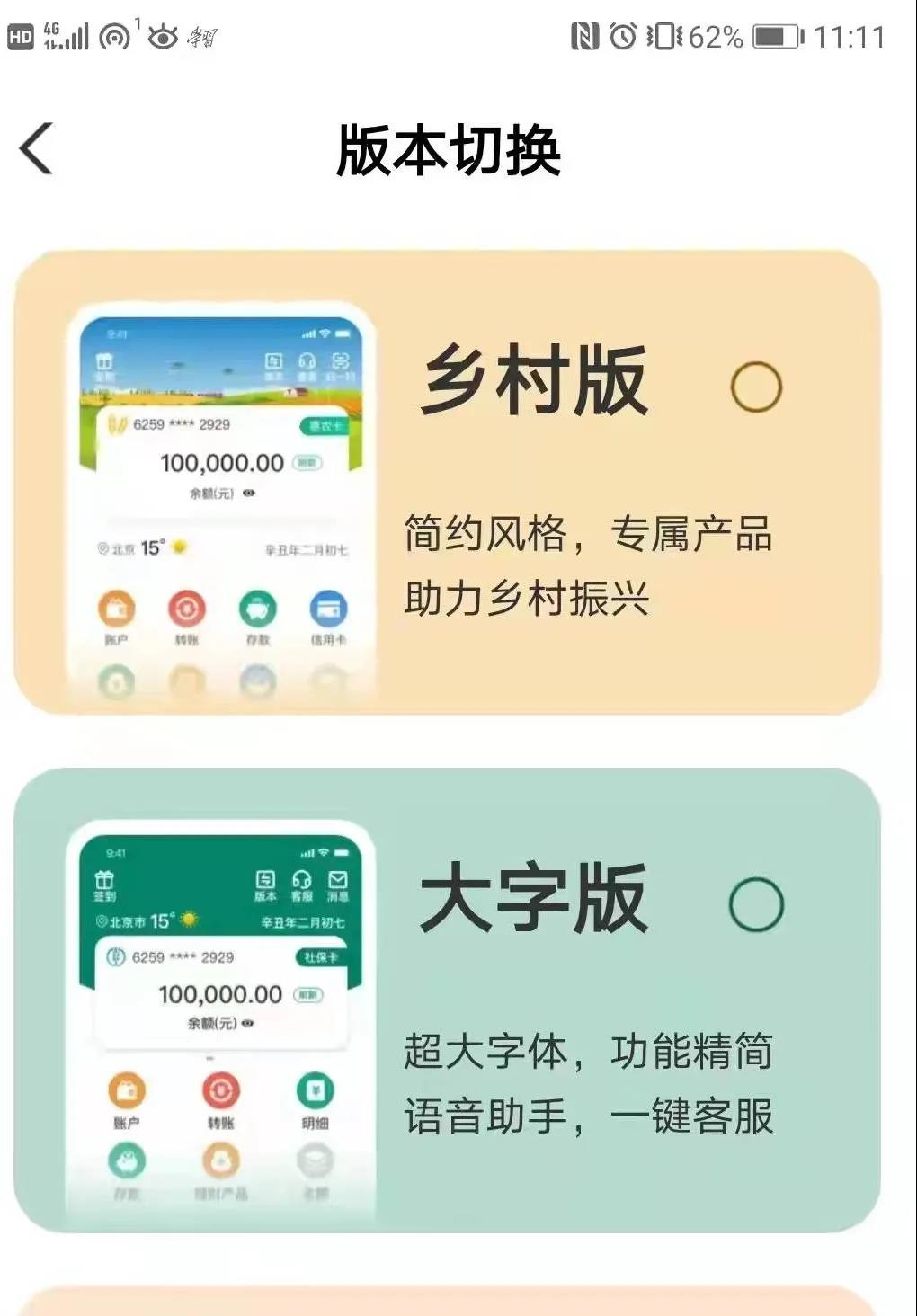
Task: Select the 大字版 radio button
Action: pyautogui.click(x=756, y=904)
